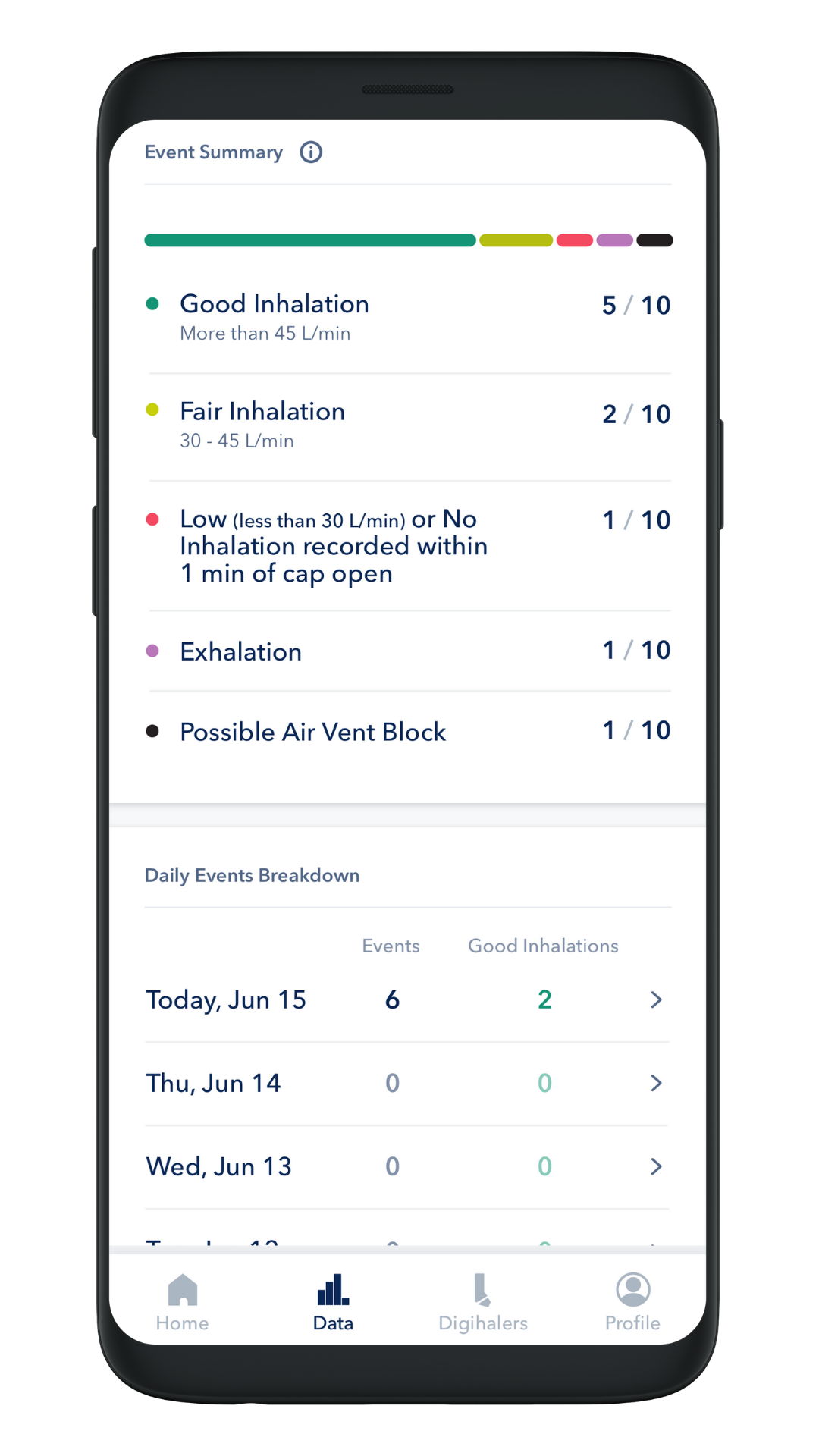
Task: Select the Data tab
Action: (333, 1303)
